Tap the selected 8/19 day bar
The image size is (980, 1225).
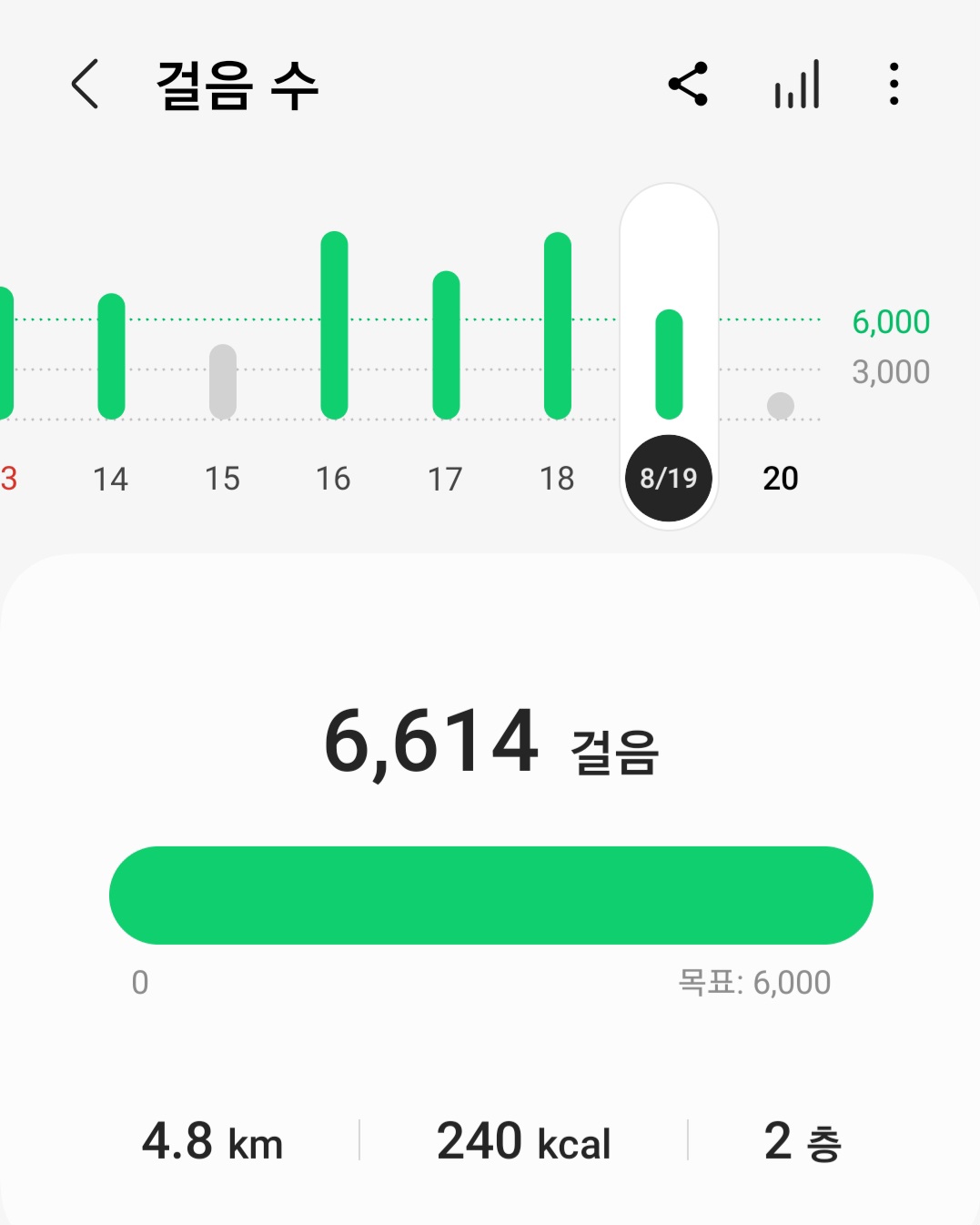pyautogui.click(x=669, y=364)
